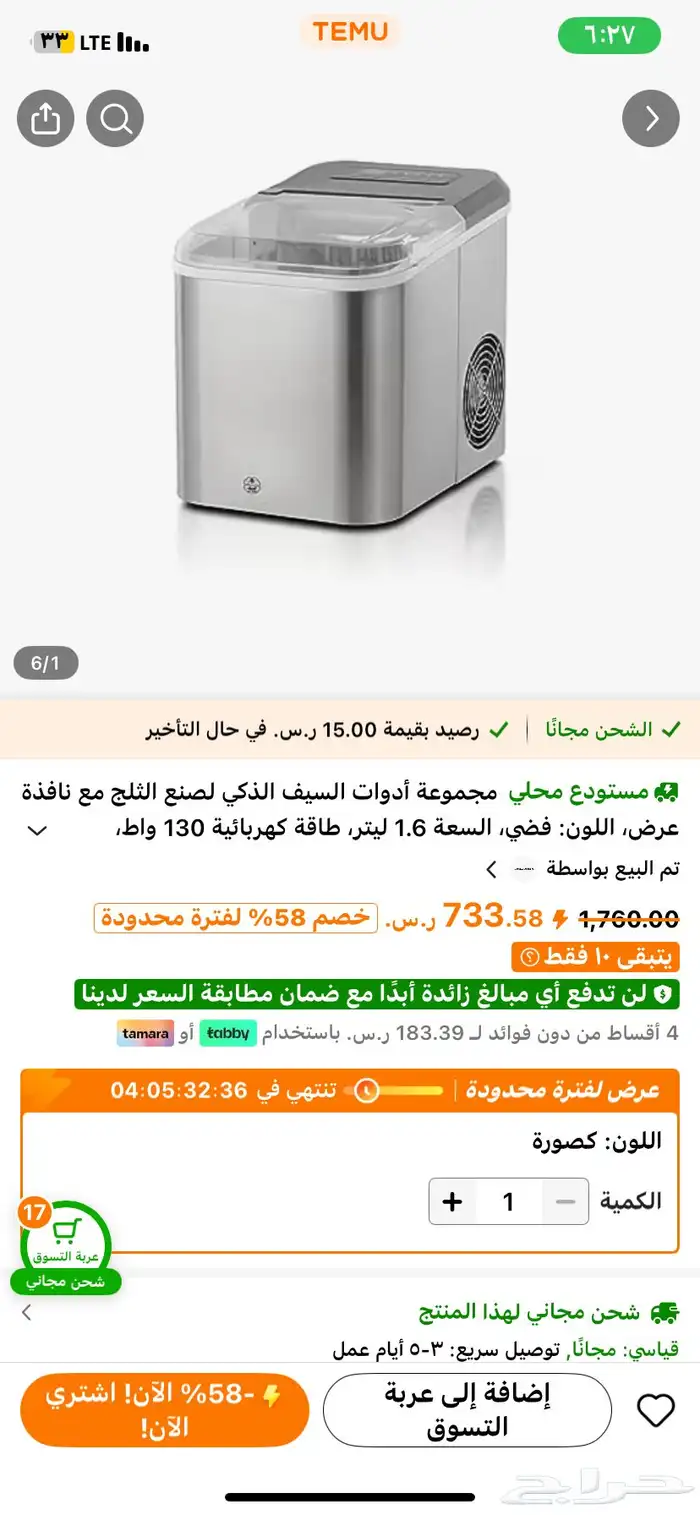
Task: Open the search magnifier icon
Action: coord(115,119)
